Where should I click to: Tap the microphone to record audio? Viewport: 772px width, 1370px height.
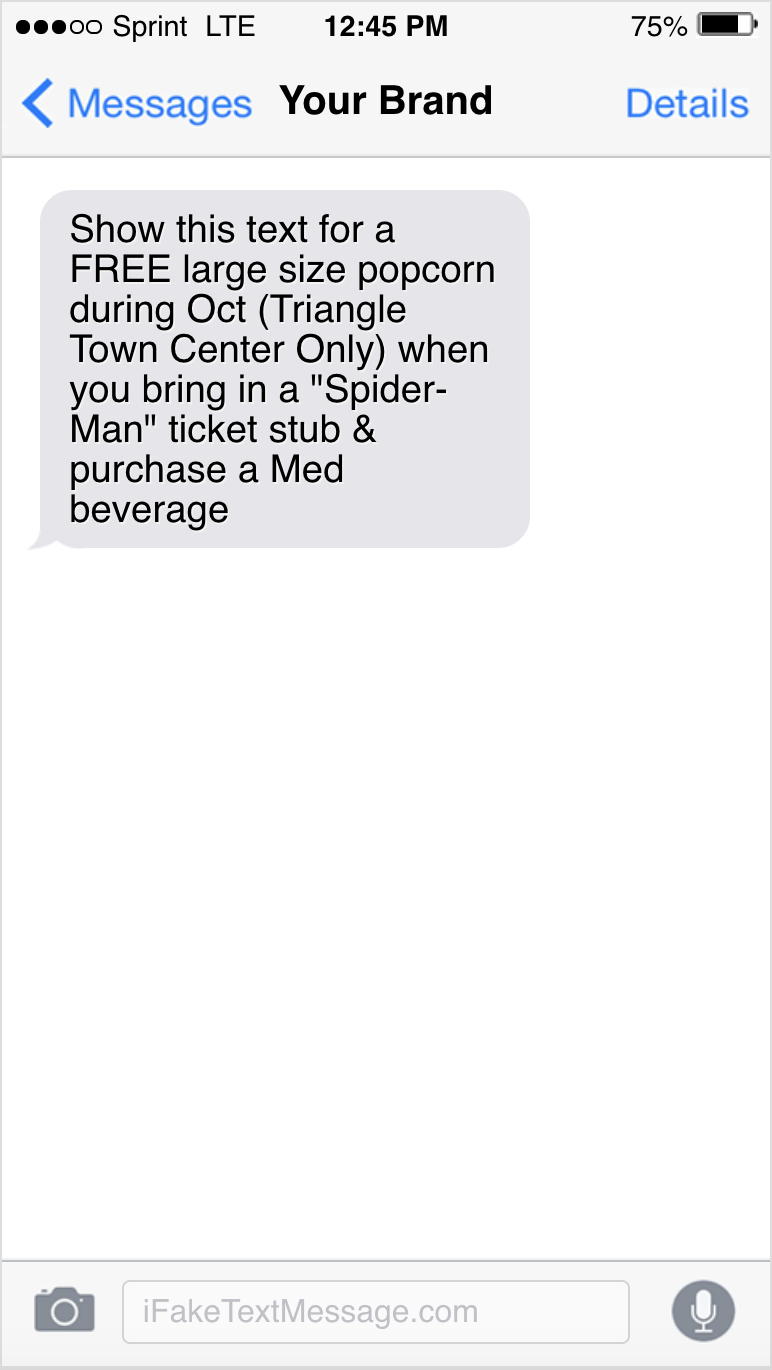click(x=702, y=1310)
